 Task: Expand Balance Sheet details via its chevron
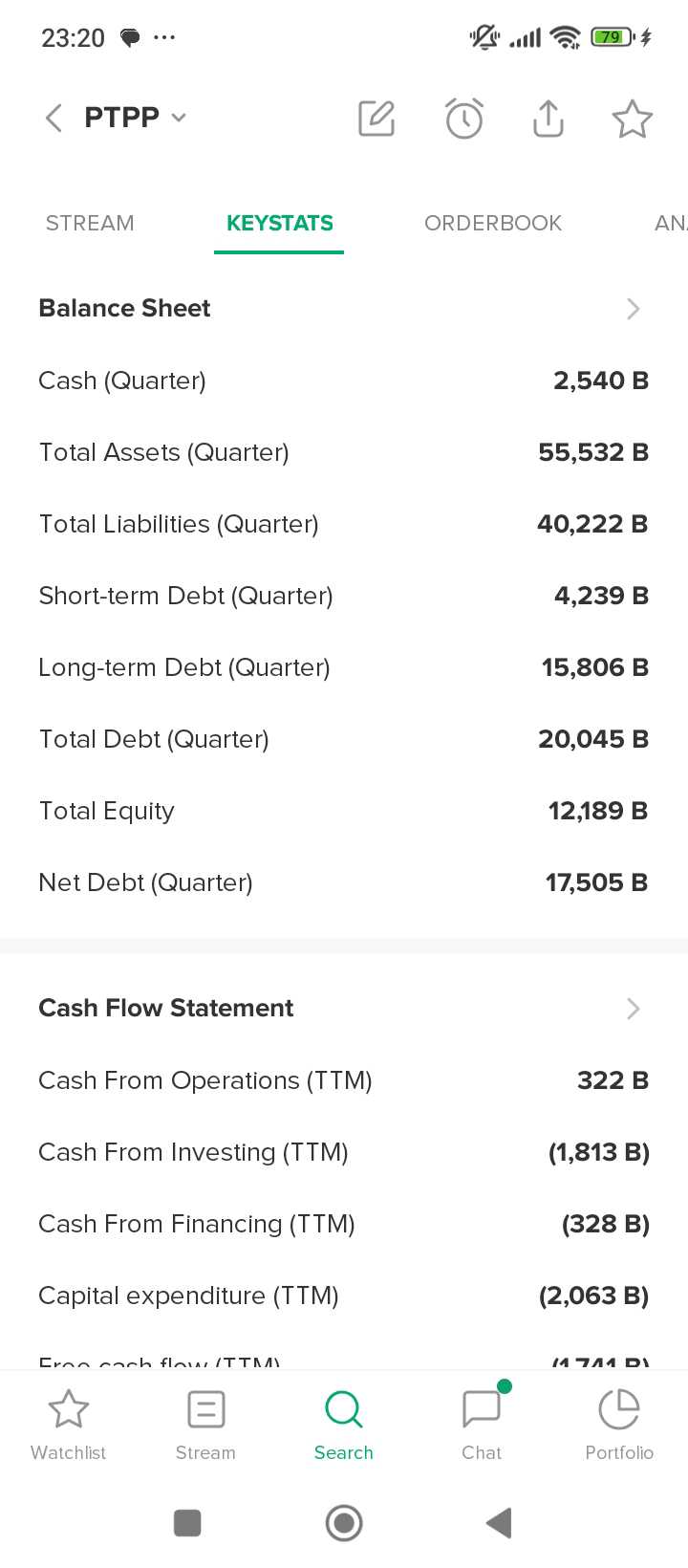pyautogui.click(x=633, y=309)
